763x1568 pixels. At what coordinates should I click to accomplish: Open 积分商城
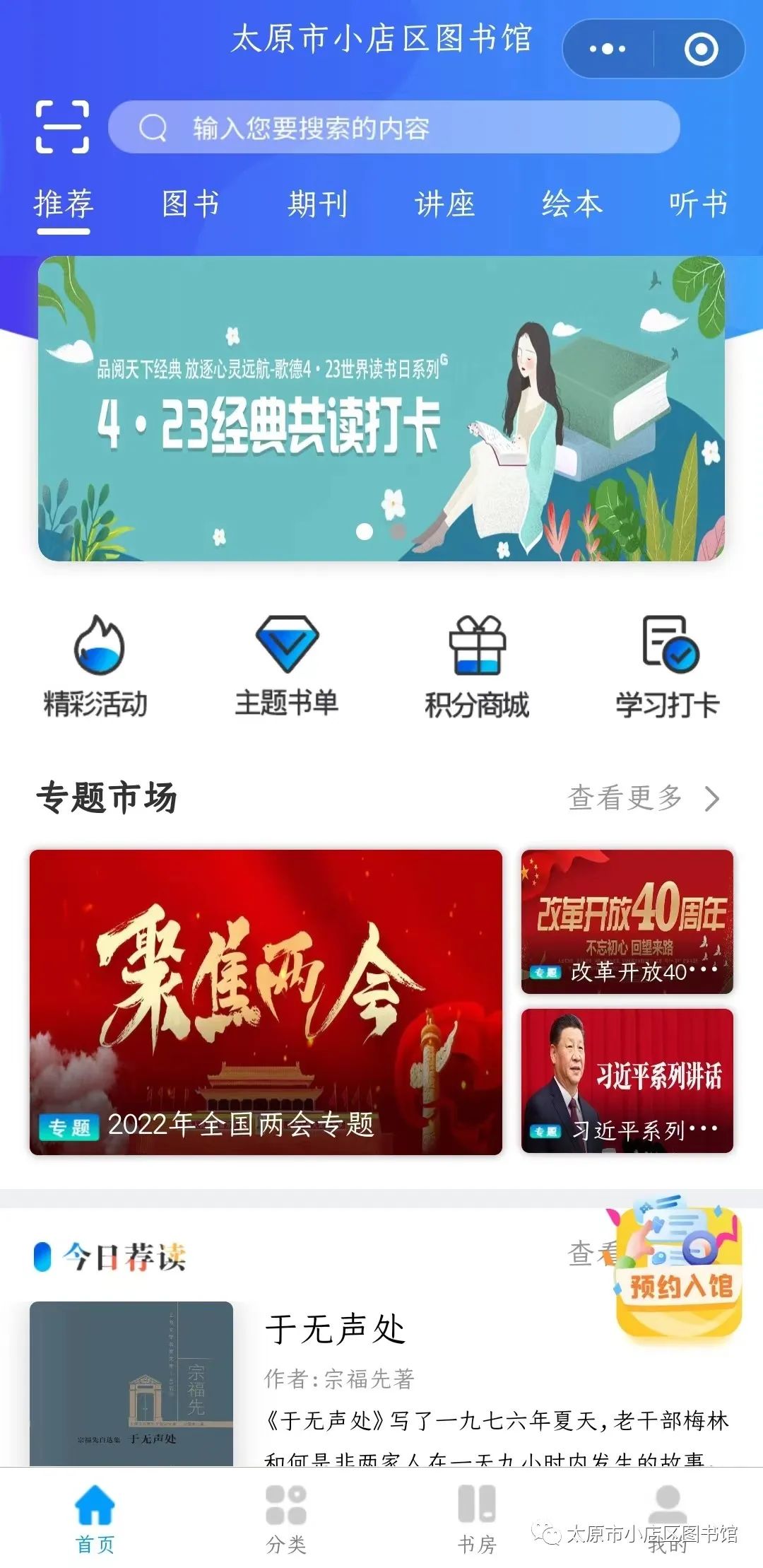477,666
